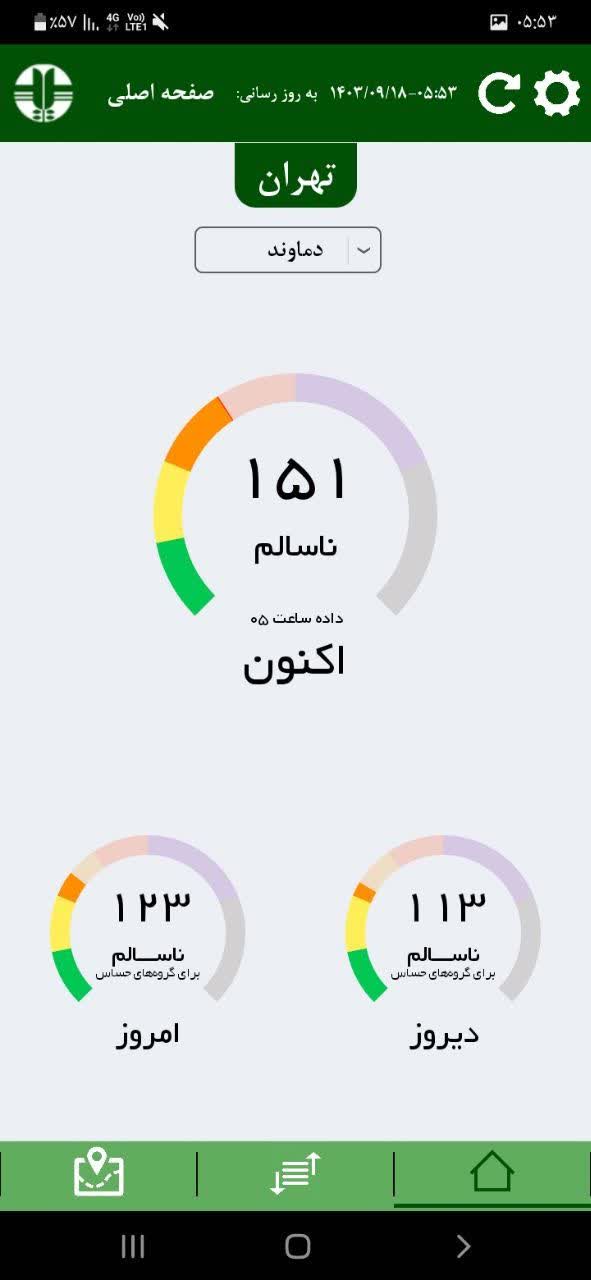Open the sorted ranking list tab
The height and width of the screenshot is (1280, 591).
click(x=295, y=1173)
